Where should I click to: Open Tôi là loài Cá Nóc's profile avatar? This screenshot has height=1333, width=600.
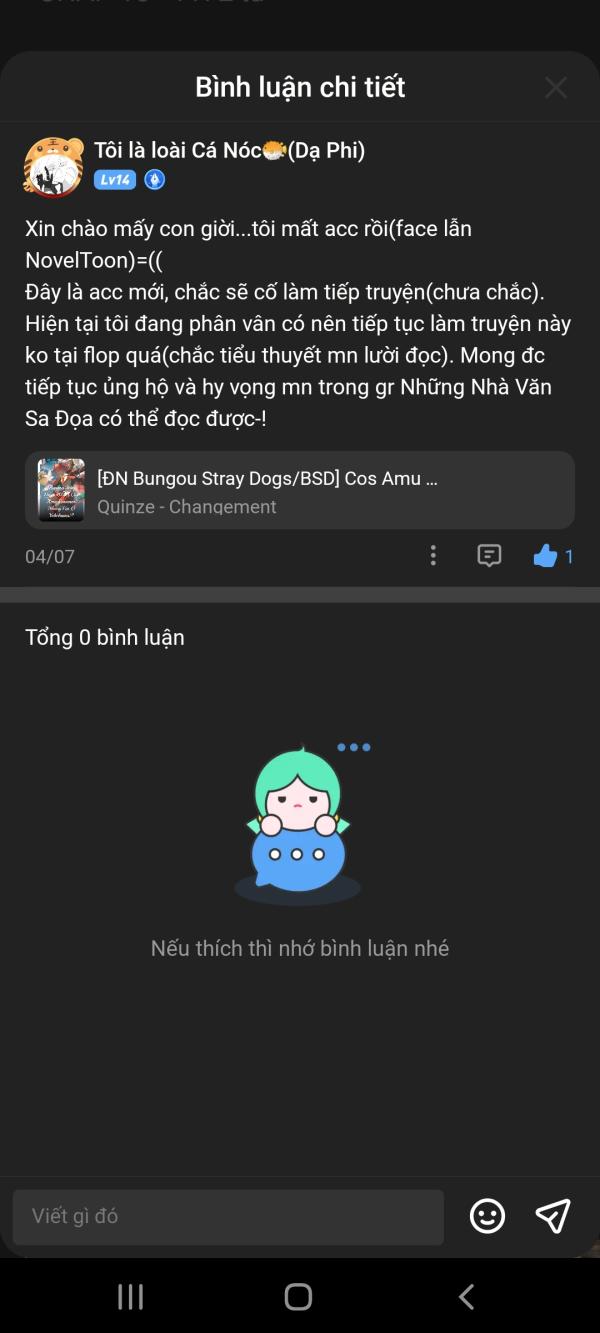click(53, 166)
